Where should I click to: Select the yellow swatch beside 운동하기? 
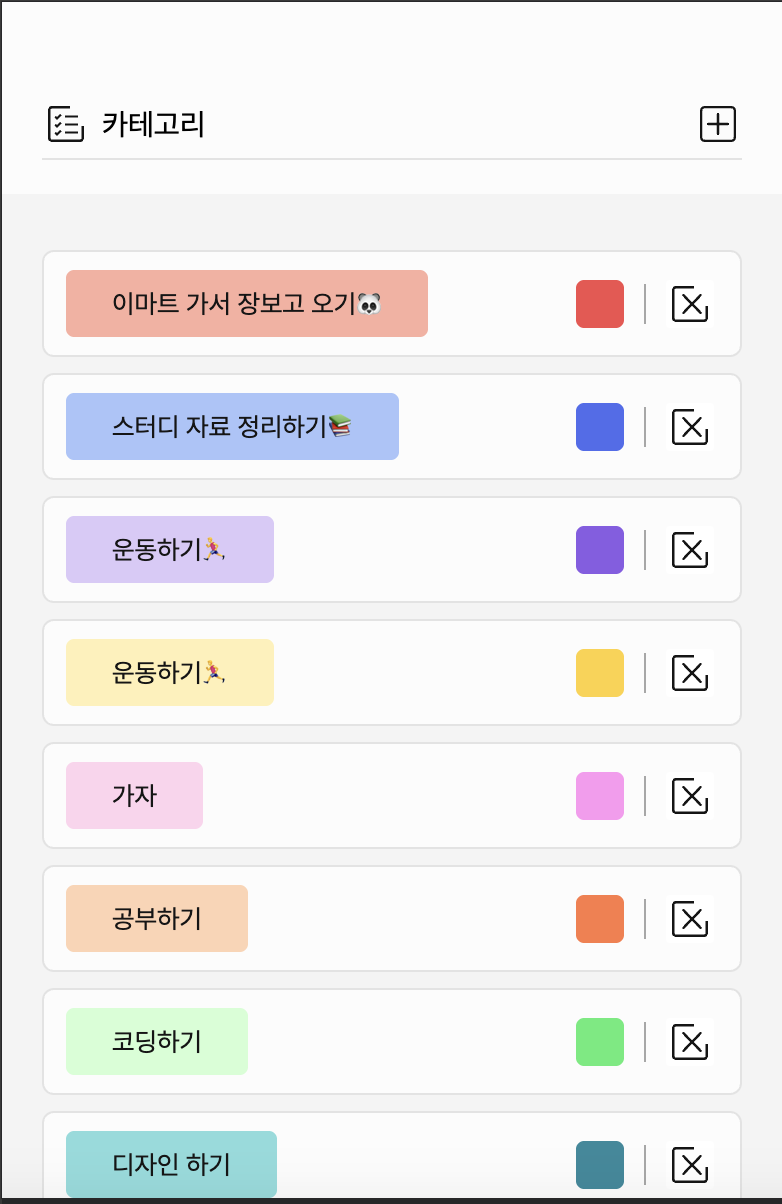(x=600, y=673)
